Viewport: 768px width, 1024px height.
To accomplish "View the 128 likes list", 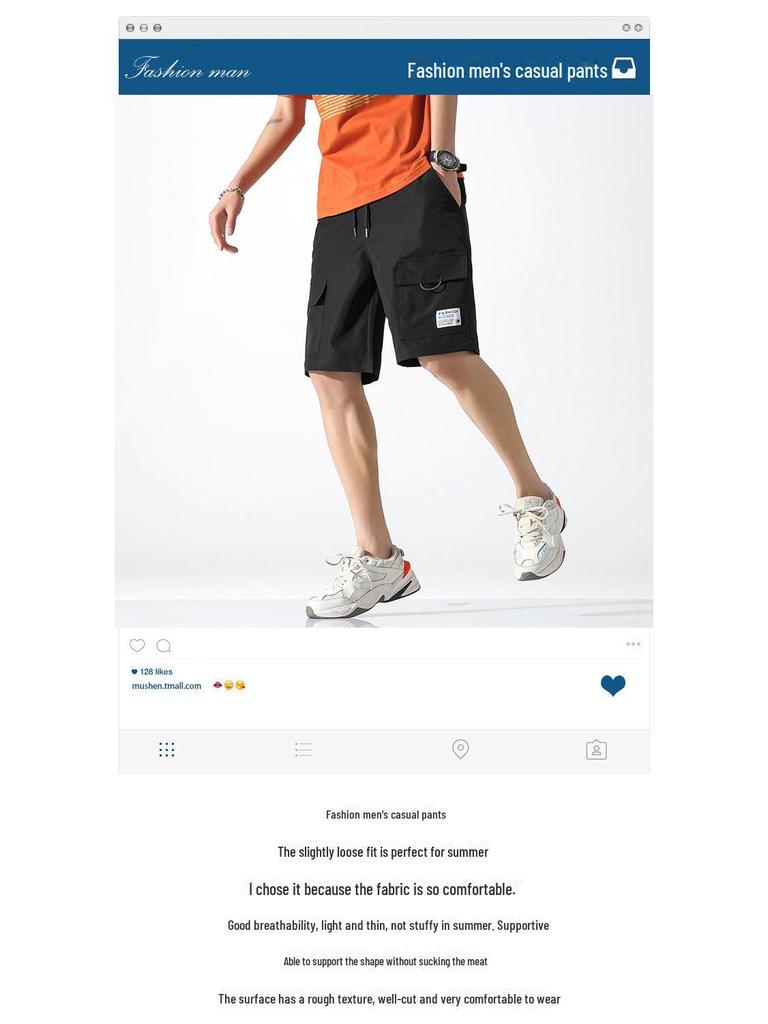I will point(151,671).
